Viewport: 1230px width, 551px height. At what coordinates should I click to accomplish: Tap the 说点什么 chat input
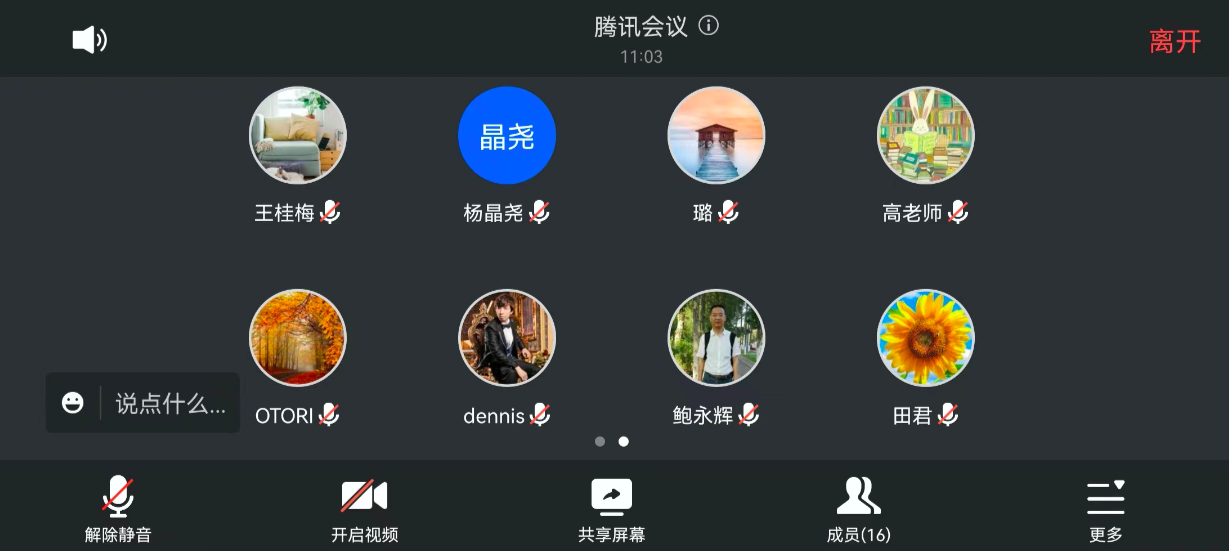coord(170,404)
